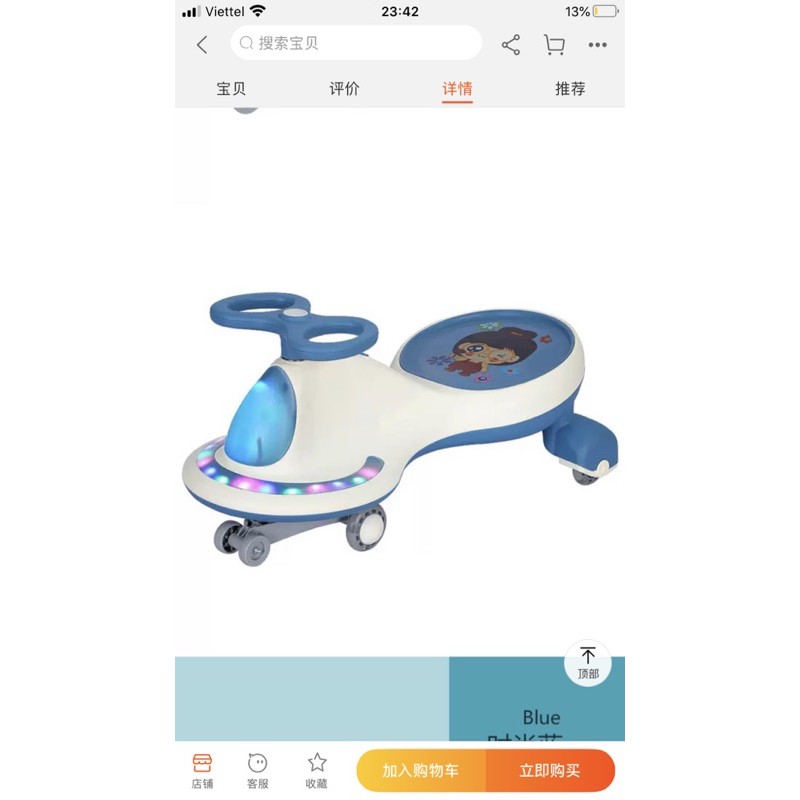Contact 客服 customer service

point(257,770)
